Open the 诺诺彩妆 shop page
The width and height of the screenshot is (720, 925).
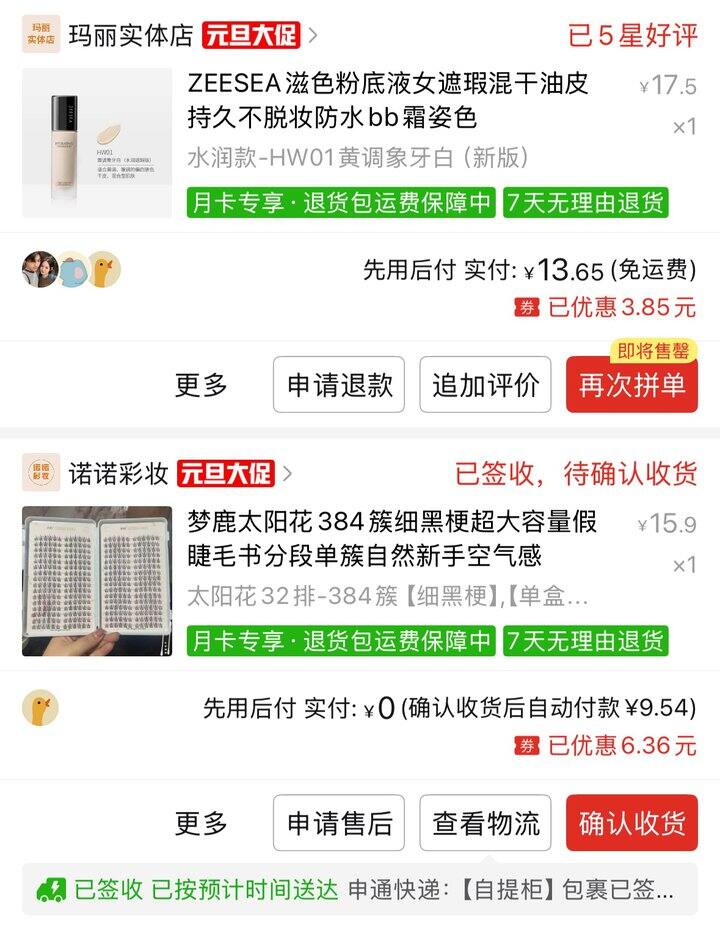coord(118,474)
